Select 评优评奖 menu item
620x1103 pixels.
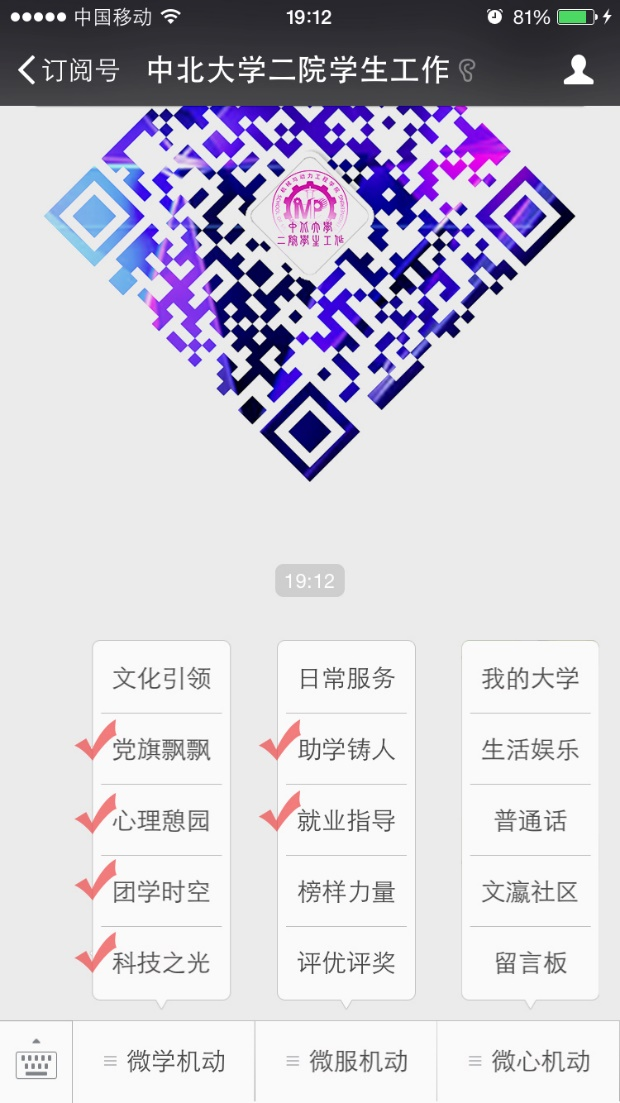pos(346,963)
